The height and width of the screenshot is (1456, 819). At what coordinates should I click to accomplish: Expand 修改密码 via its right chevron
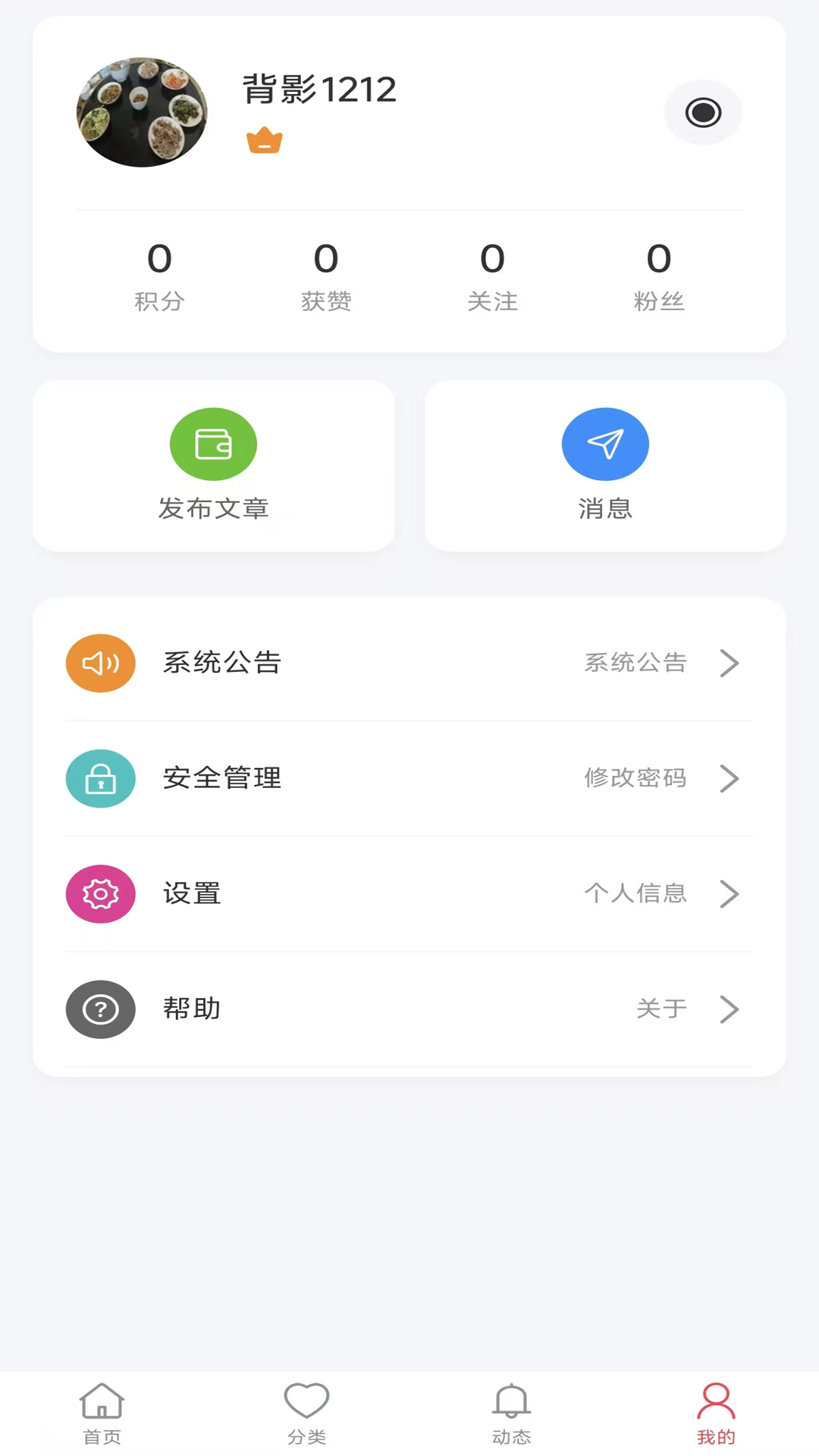click(x=730, y=779)
